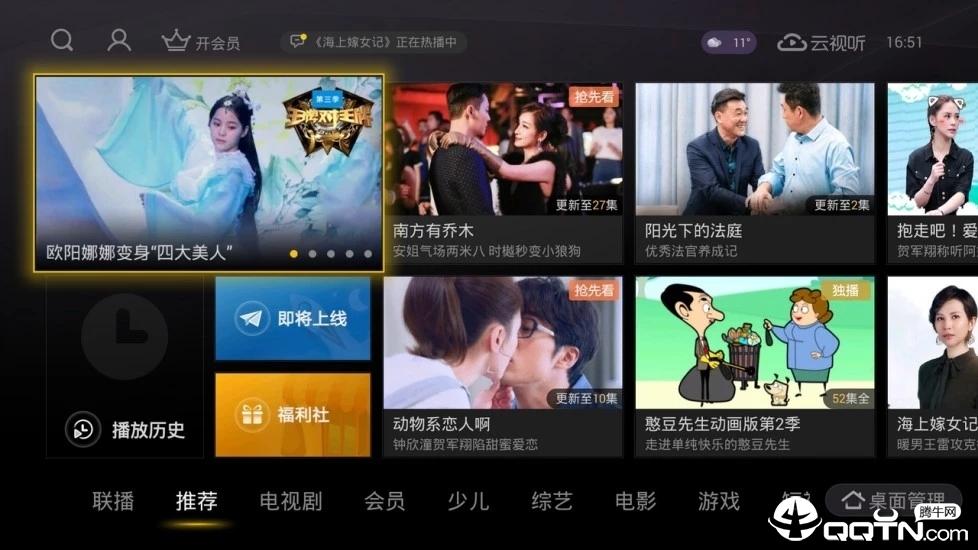Tap the 开会员 membership button

201,42
